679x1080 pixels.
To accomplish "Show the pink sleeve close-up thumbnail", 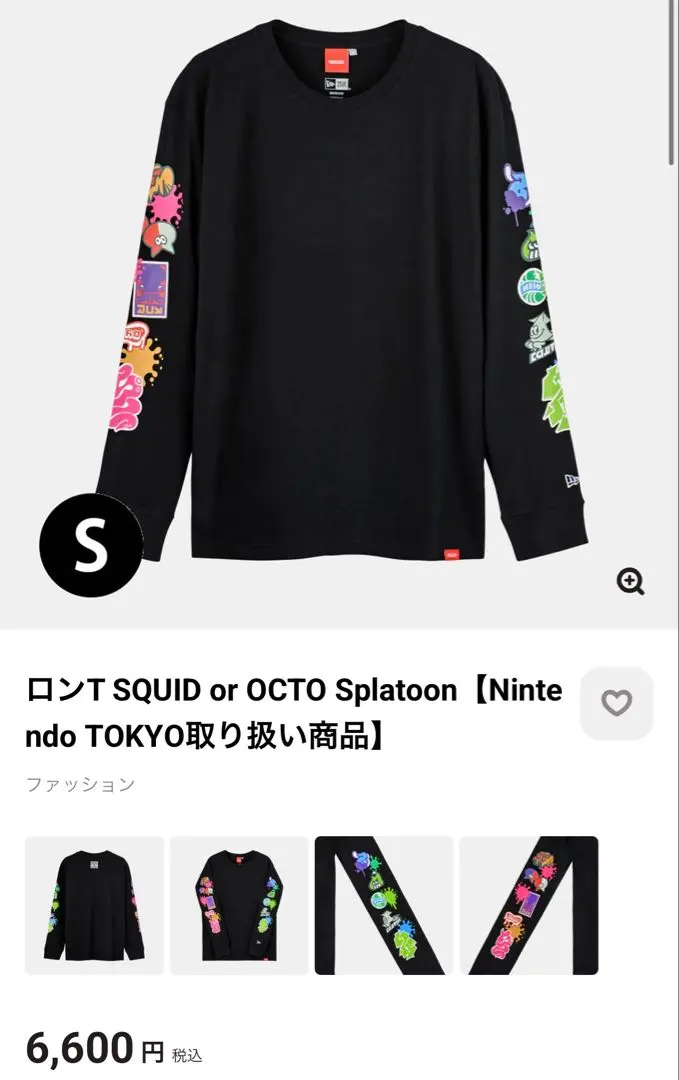I will pyautogui.click(x=529, y=905).
